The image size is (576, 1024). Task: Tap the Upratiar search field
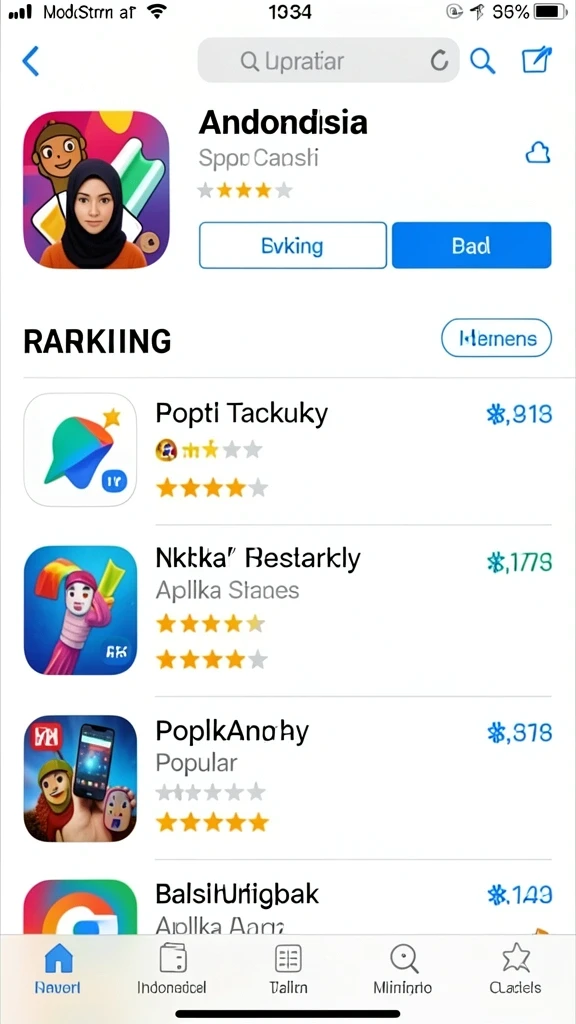coord(328,61)
